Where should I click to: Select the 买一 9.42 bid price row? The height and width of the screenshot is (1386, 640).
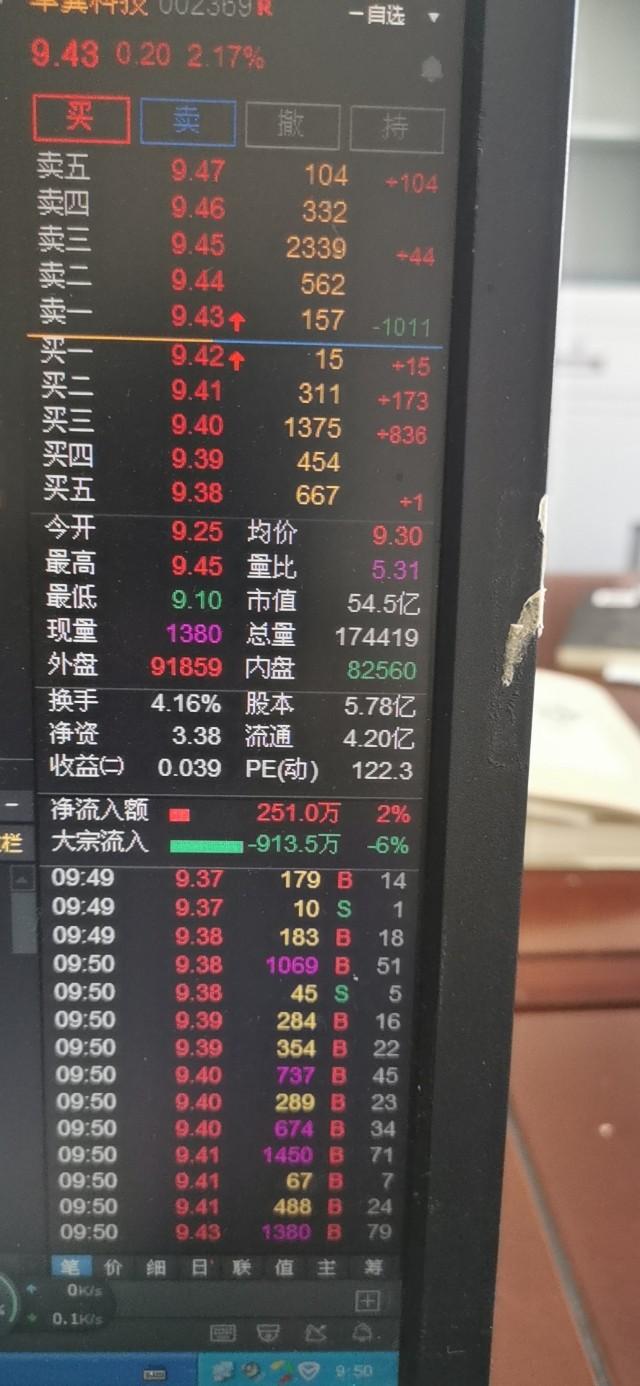234,357
